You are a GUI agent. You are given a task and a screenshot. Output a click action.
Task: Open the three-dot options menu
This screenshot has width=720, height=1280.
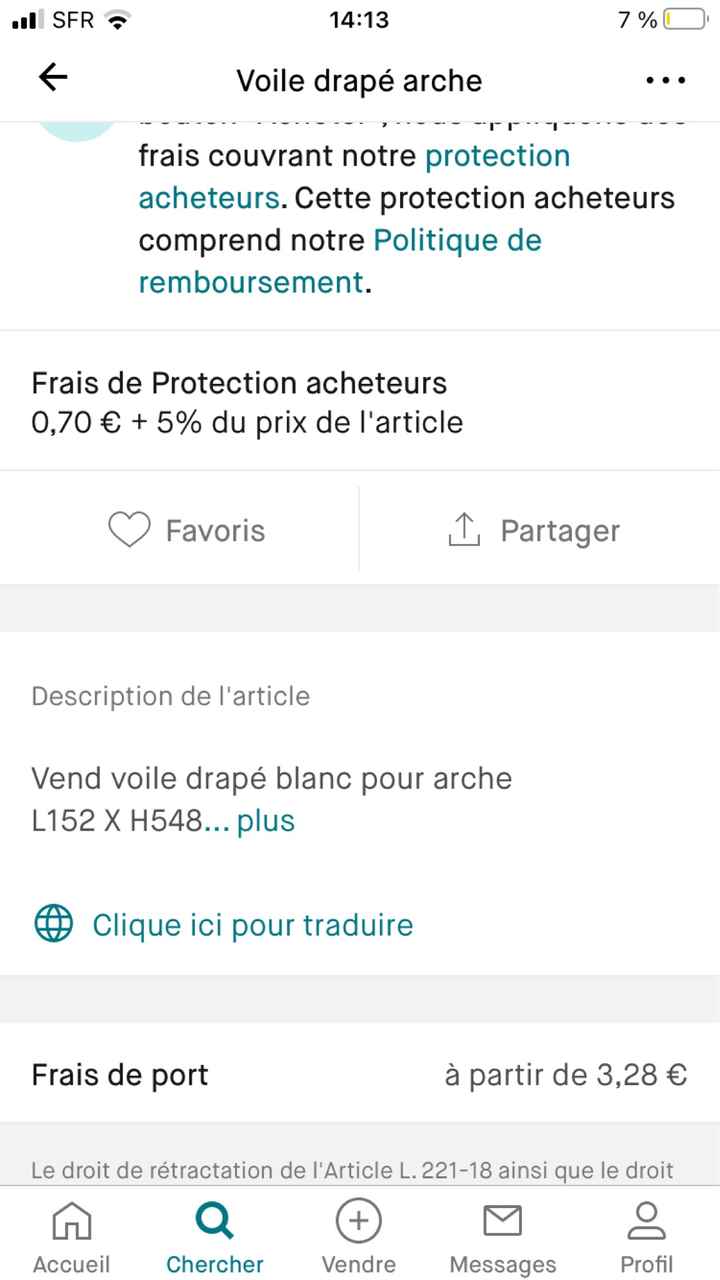point(665,80)
